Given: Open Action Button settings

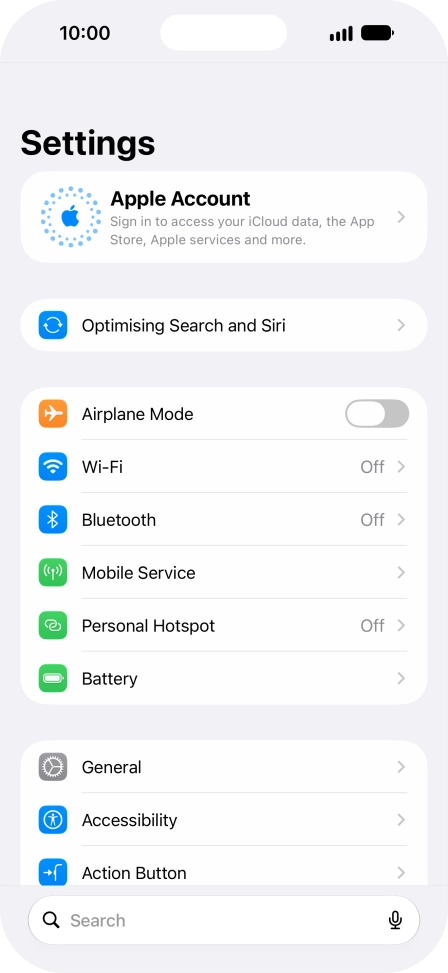Looking at the screenshot, I should point(224,872).
